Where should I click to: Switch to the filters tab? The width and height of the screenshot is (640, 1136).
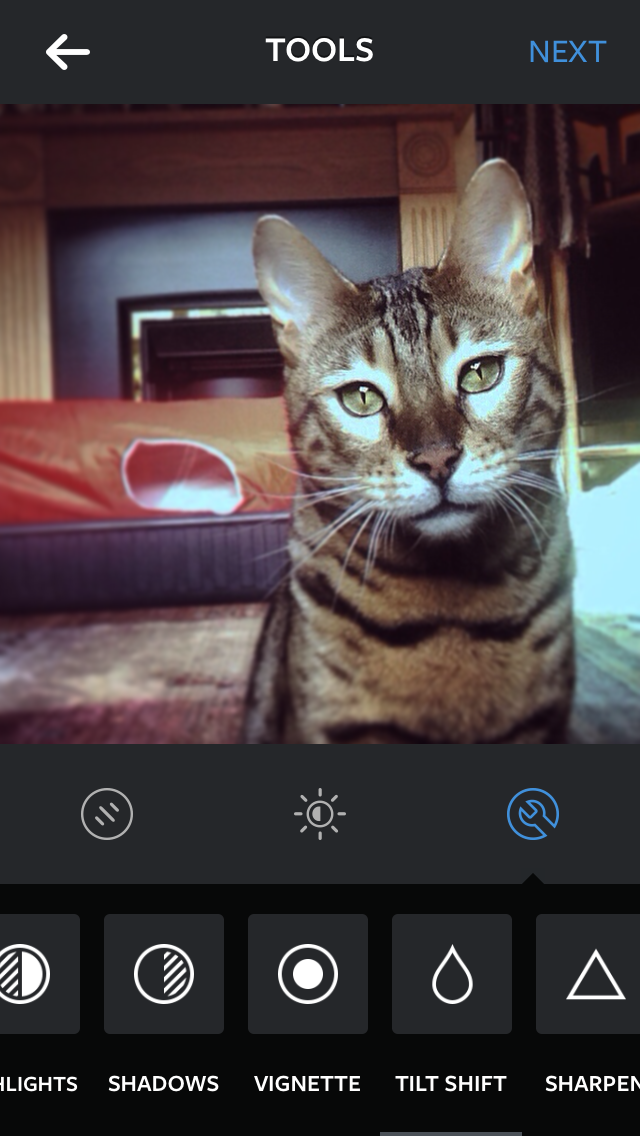click(x=107, y=814)
